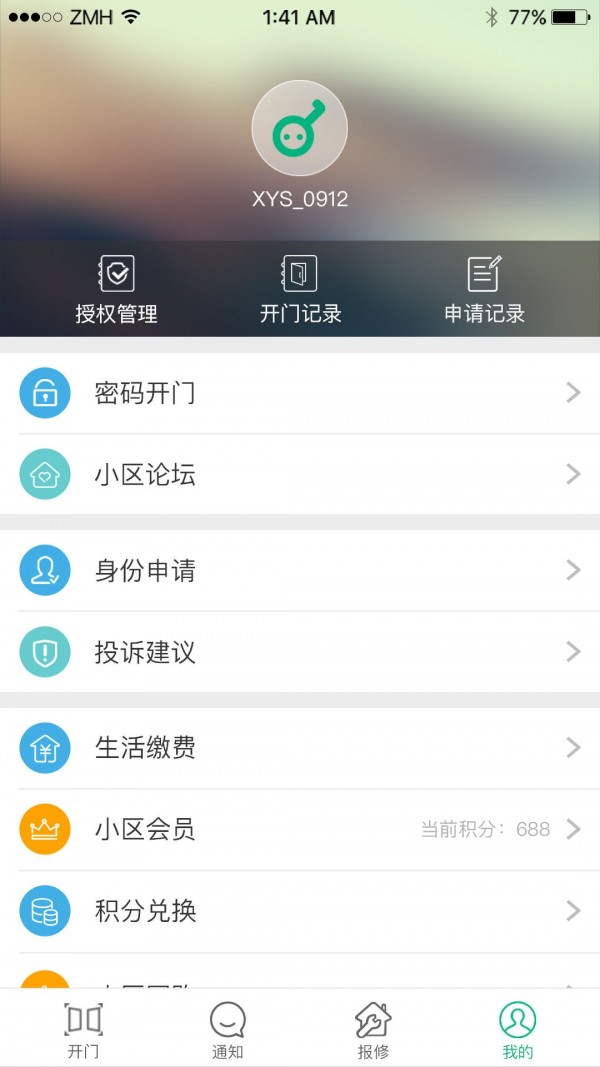Switch to the 通知 notifications tab

(228, 1029)
